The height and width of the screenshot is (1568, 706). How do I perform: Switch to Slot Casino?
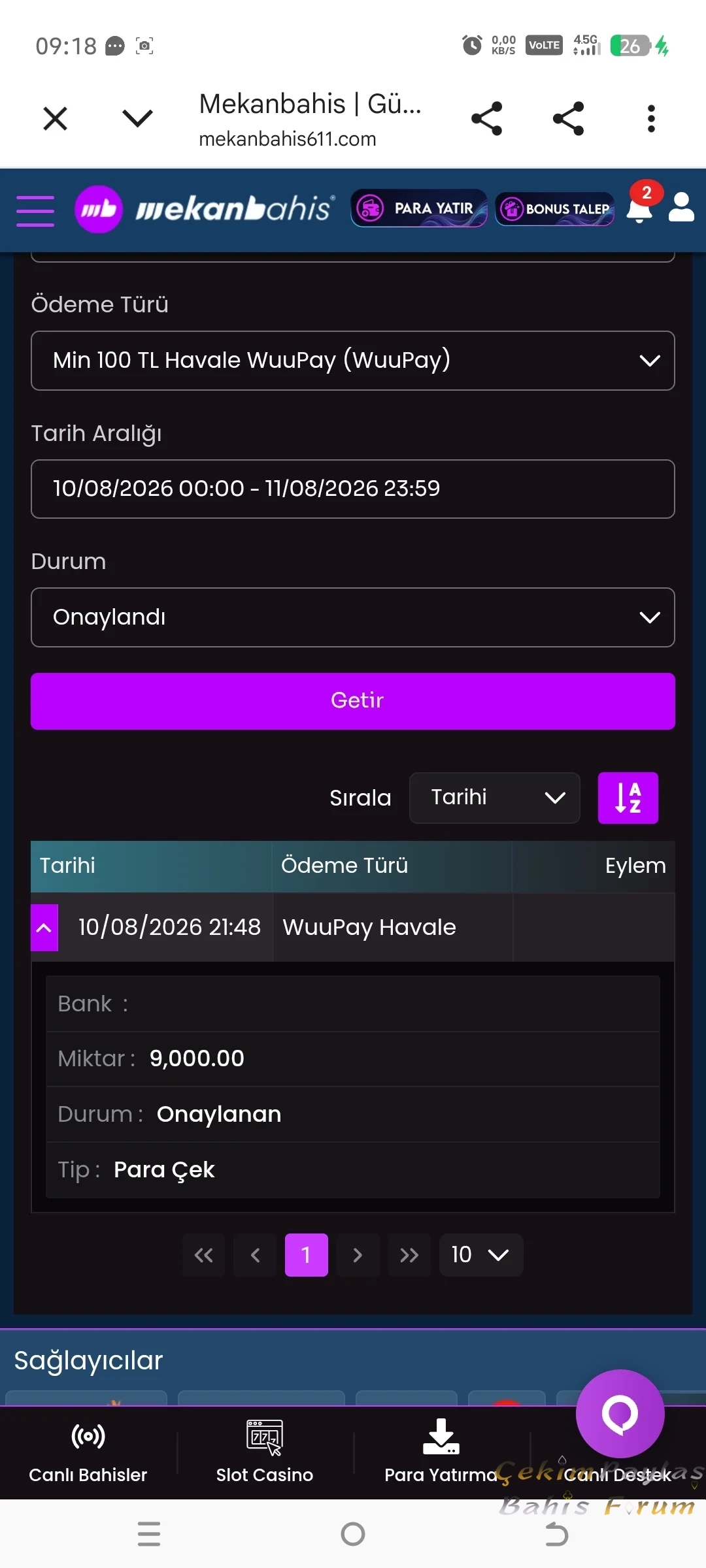coord(265,1452)
